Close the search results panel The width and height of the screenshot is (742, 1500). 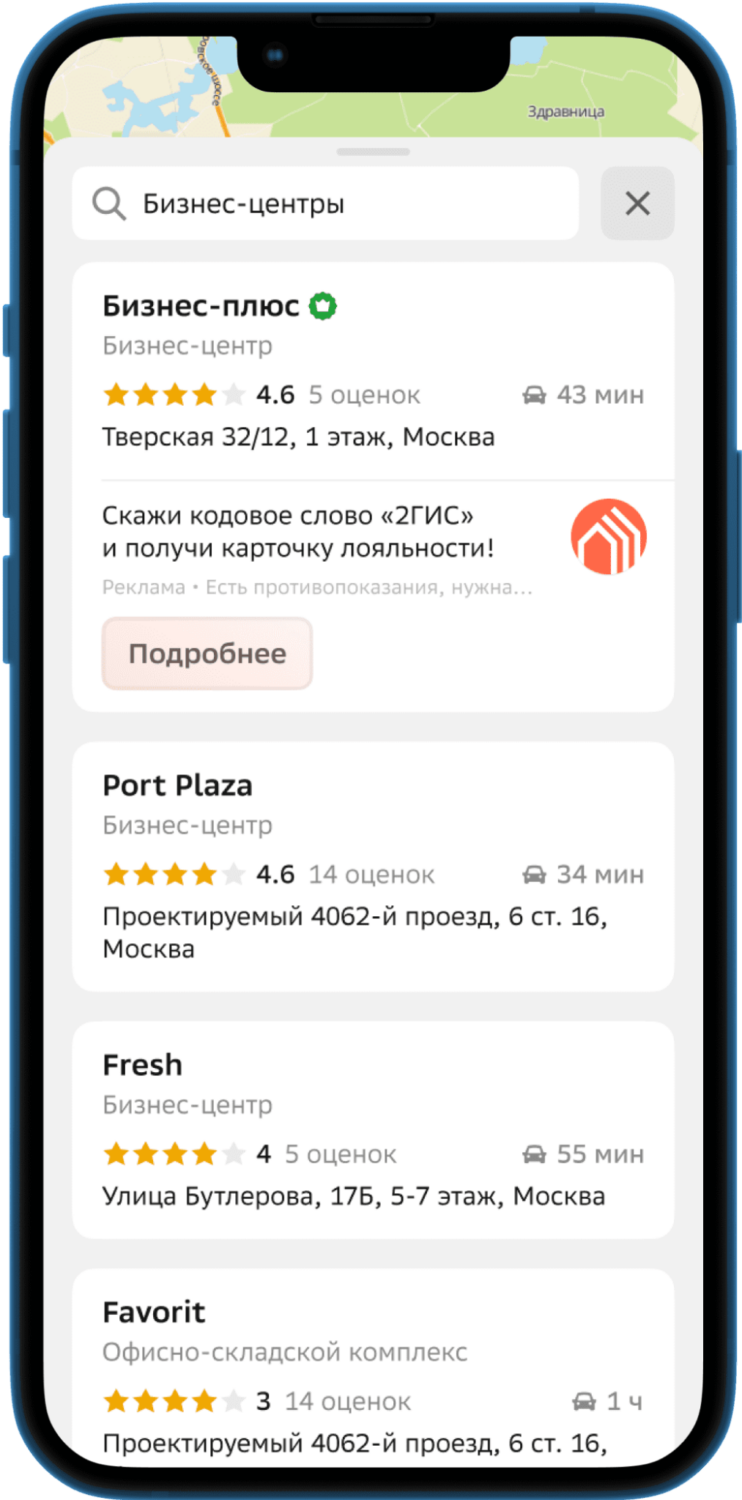click(637, 204)
